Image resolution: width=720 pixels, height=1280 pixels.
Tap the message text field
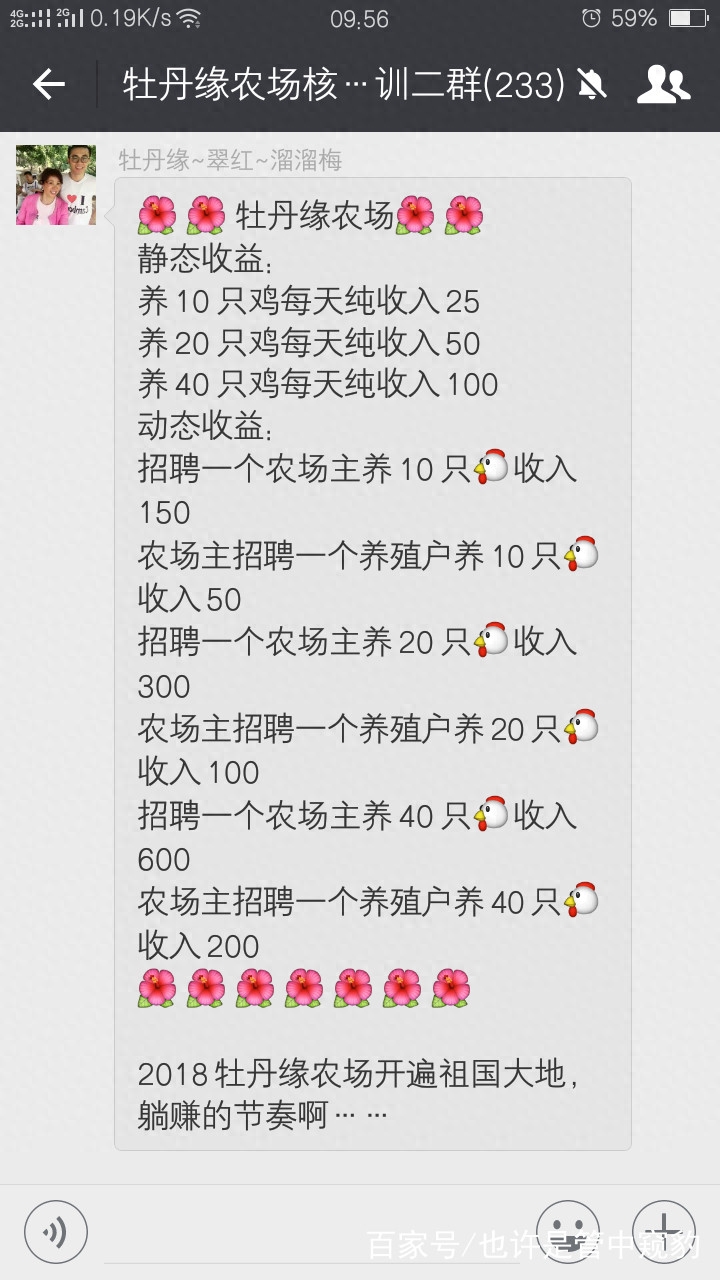[310, 1232]
